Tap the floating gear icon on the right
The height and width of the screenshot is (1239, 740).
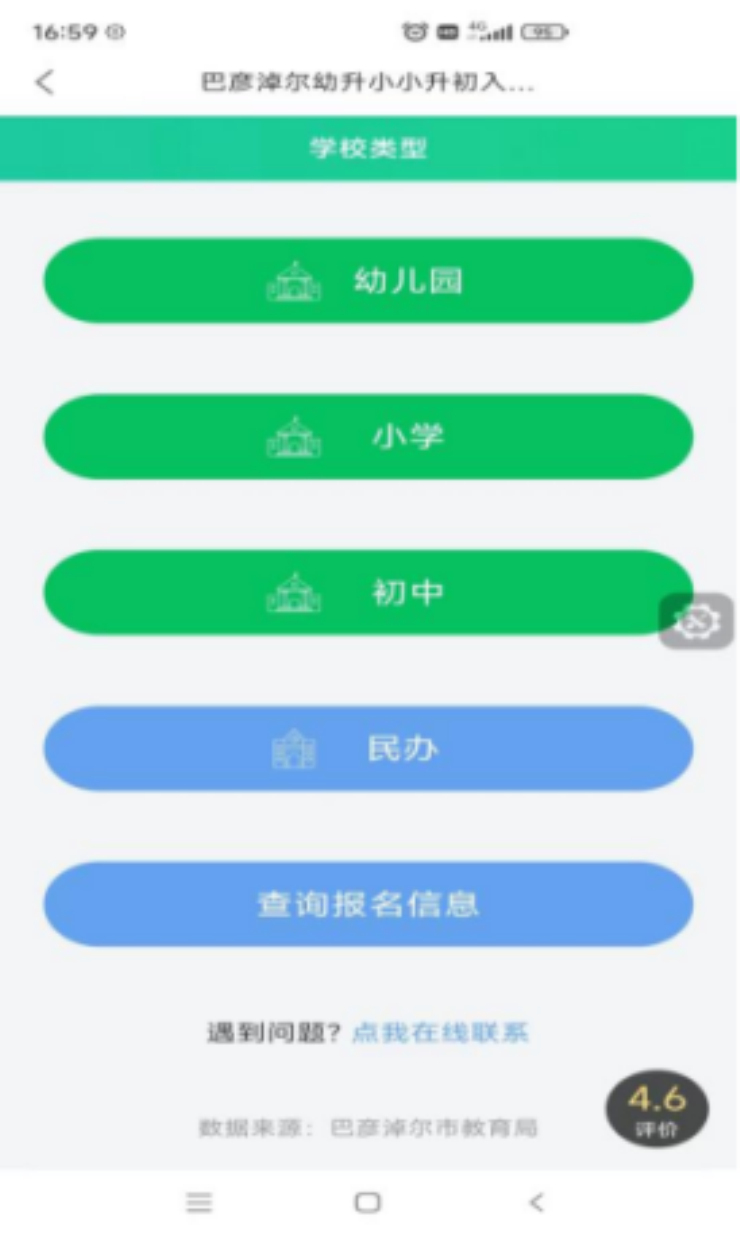pos(697,622)
